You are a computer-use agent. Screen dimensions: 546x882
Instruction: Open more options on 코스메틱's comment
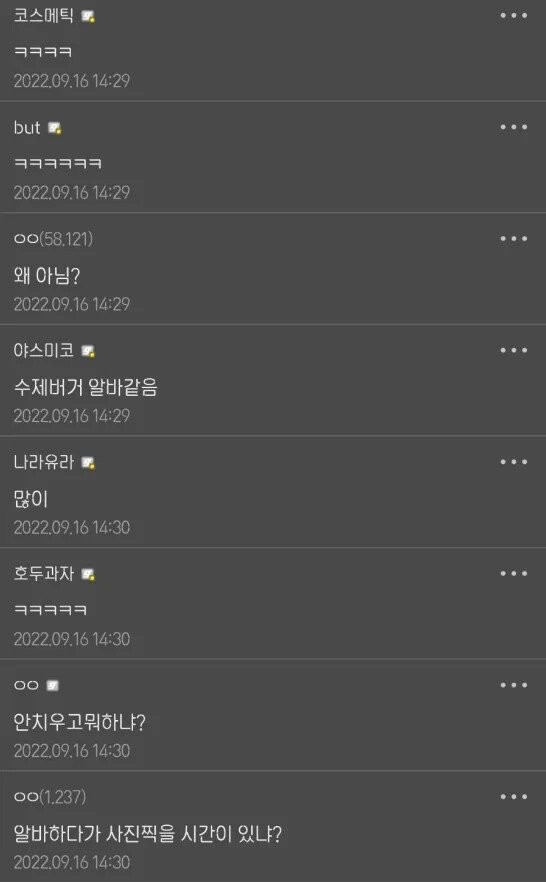513,16
